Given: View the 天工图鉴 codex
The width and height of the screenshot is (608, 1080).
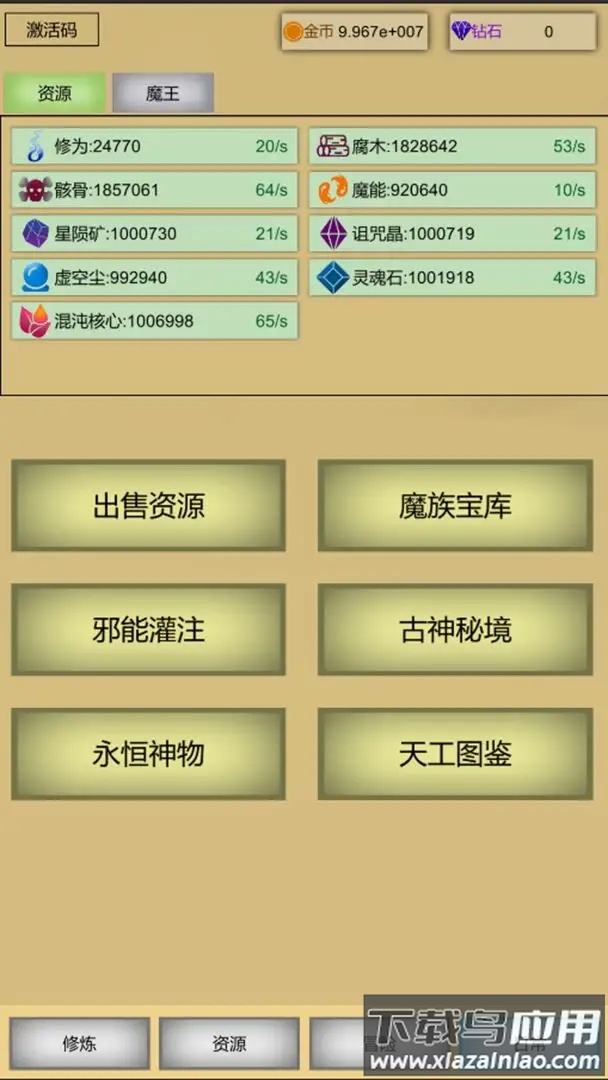Looking at the screenshot, I should pos(455,754).
